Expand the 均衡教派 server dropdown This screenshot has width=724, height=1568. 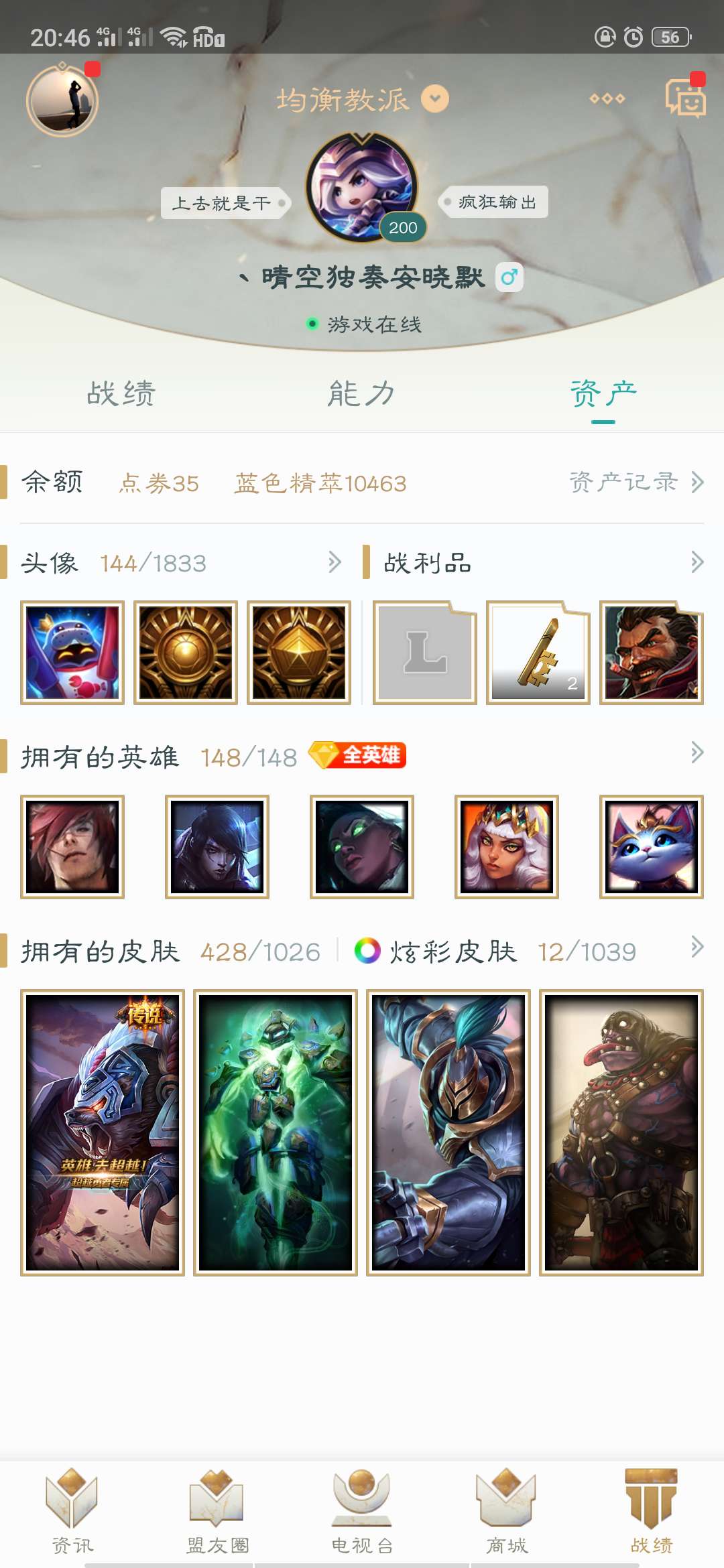click(x=435, y=99)
